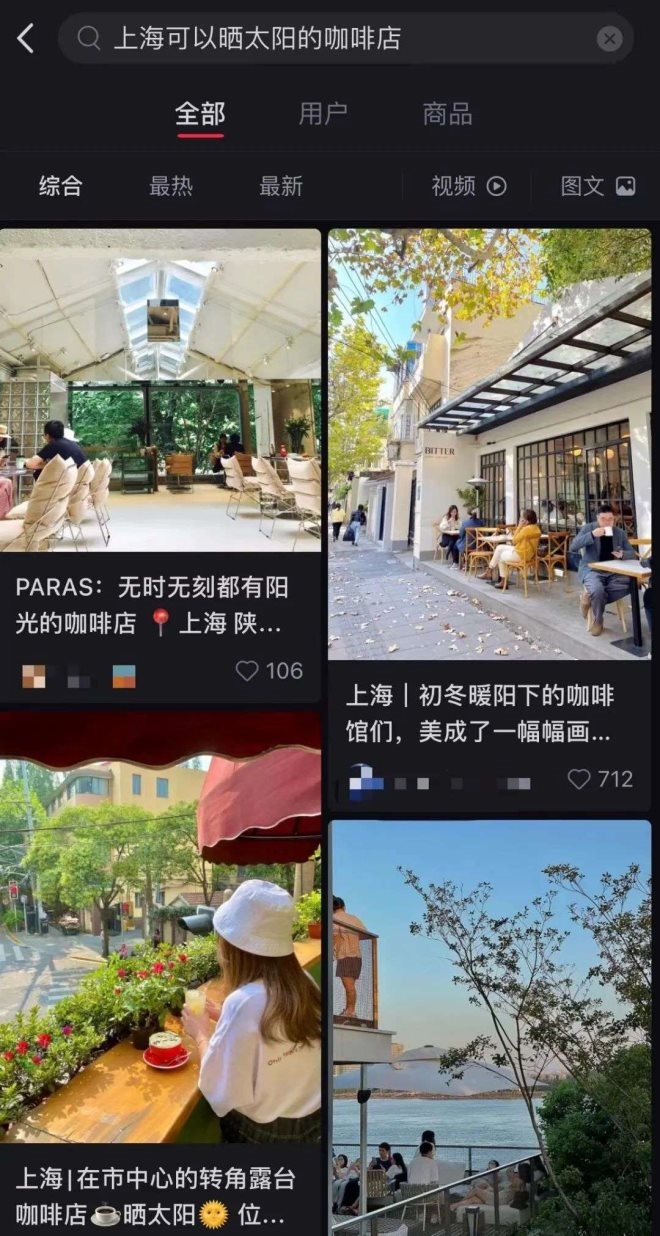Switch to the 商品 tab
Image resolution: width=660 pixels, height=1236 pixels.
447,113
